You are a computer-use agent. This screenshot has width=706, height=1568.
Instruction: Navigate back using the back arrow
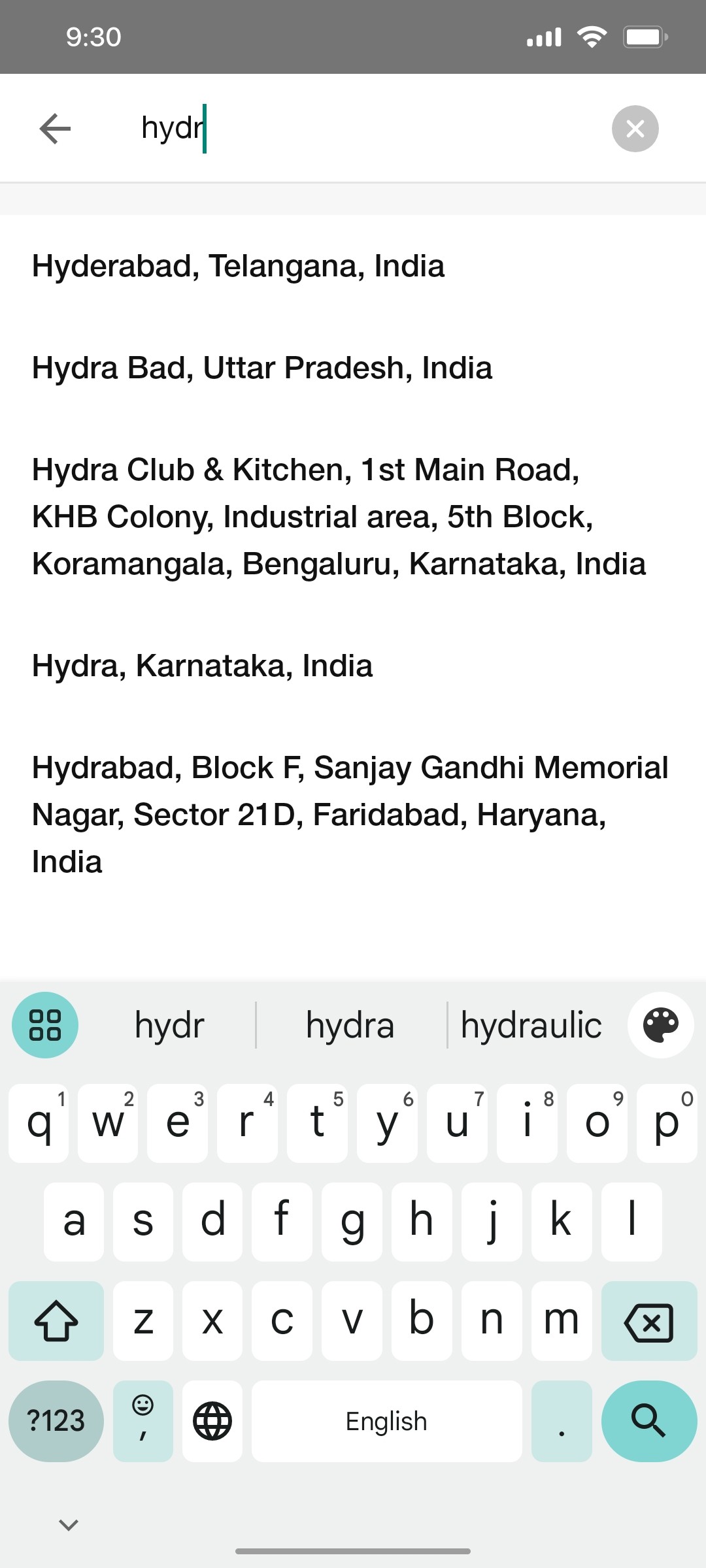tap(56, 128)
